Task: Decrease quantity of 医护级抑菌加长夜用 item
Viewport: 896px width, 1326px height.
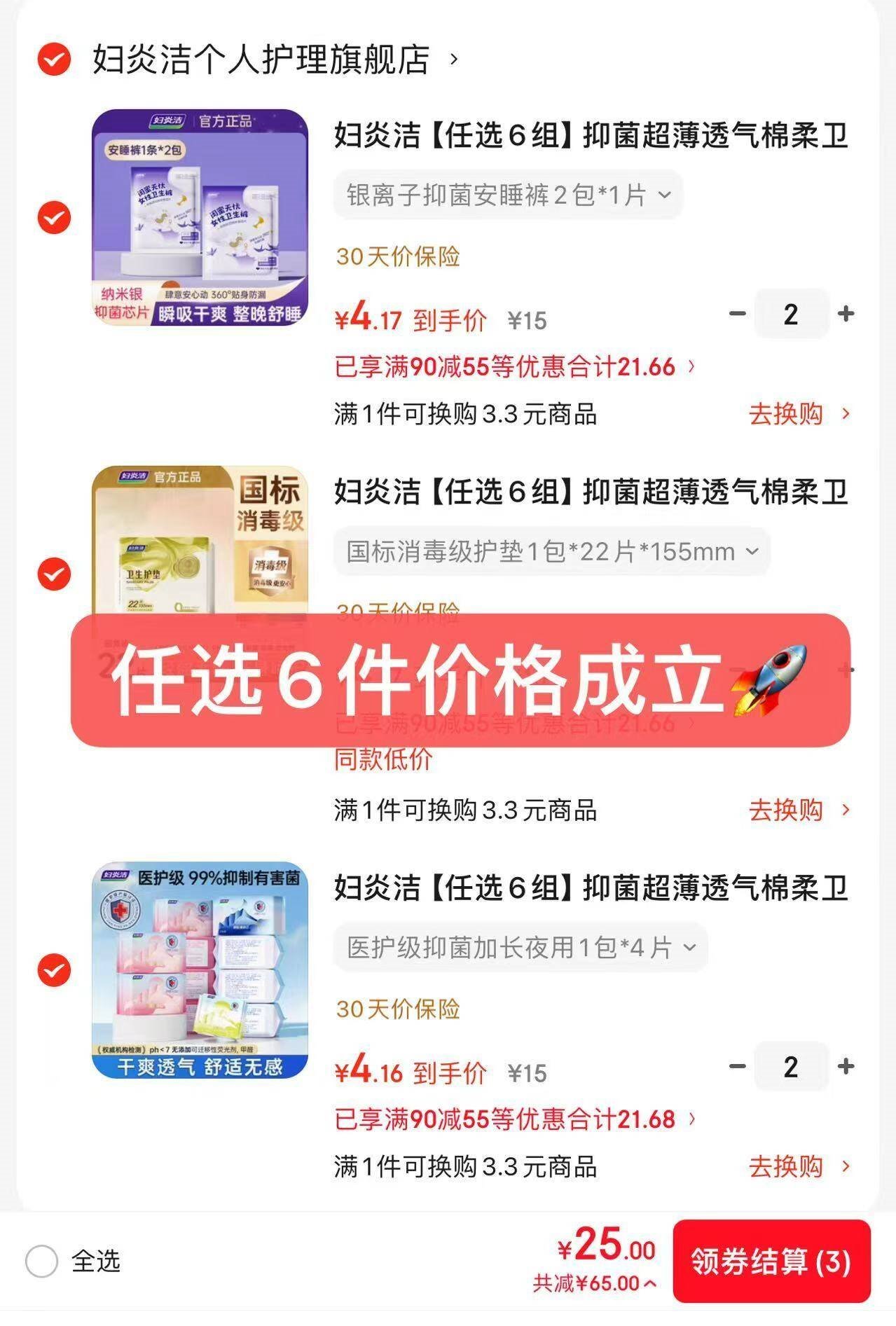Action: (737, 1066)
